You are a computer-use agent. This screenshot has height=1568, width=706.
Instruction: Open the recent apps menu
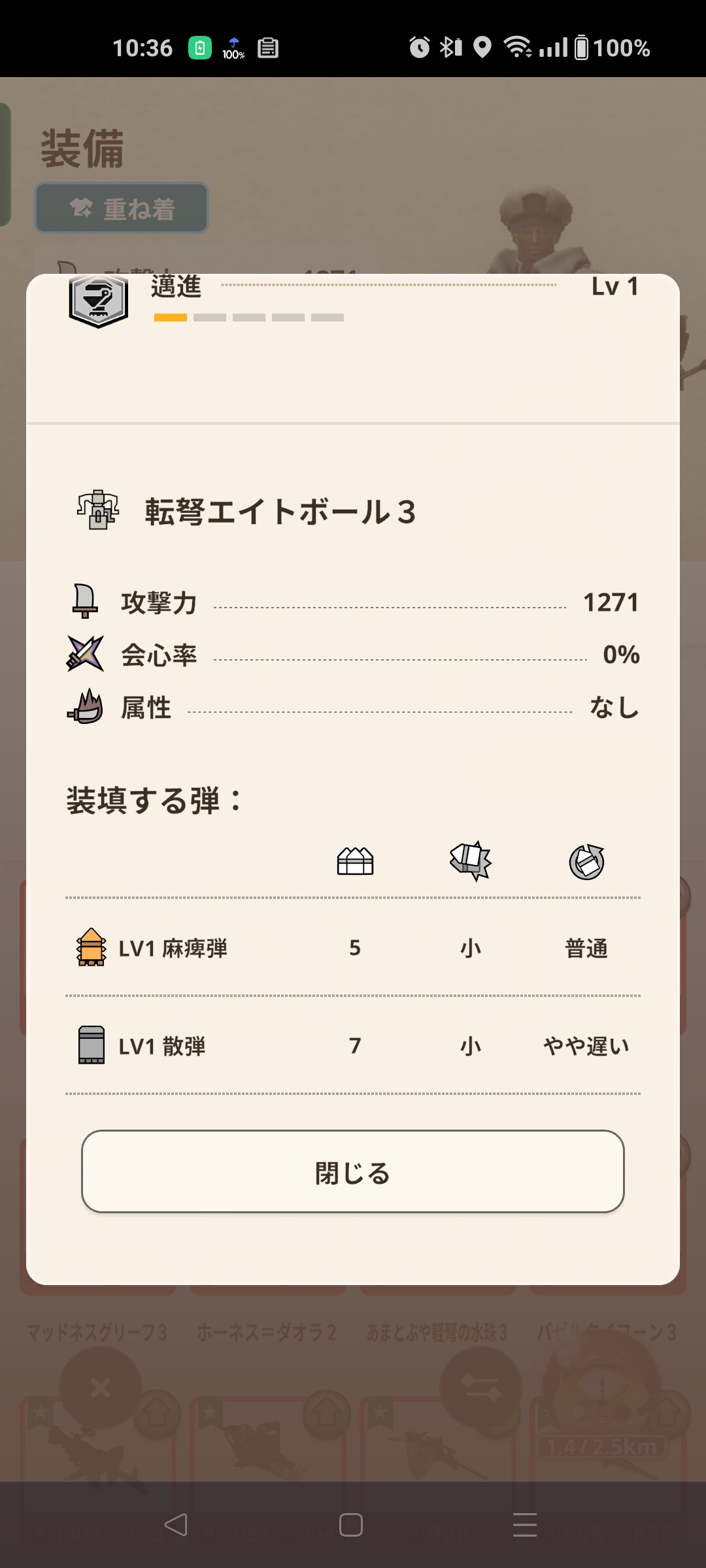click(525, 1525)
